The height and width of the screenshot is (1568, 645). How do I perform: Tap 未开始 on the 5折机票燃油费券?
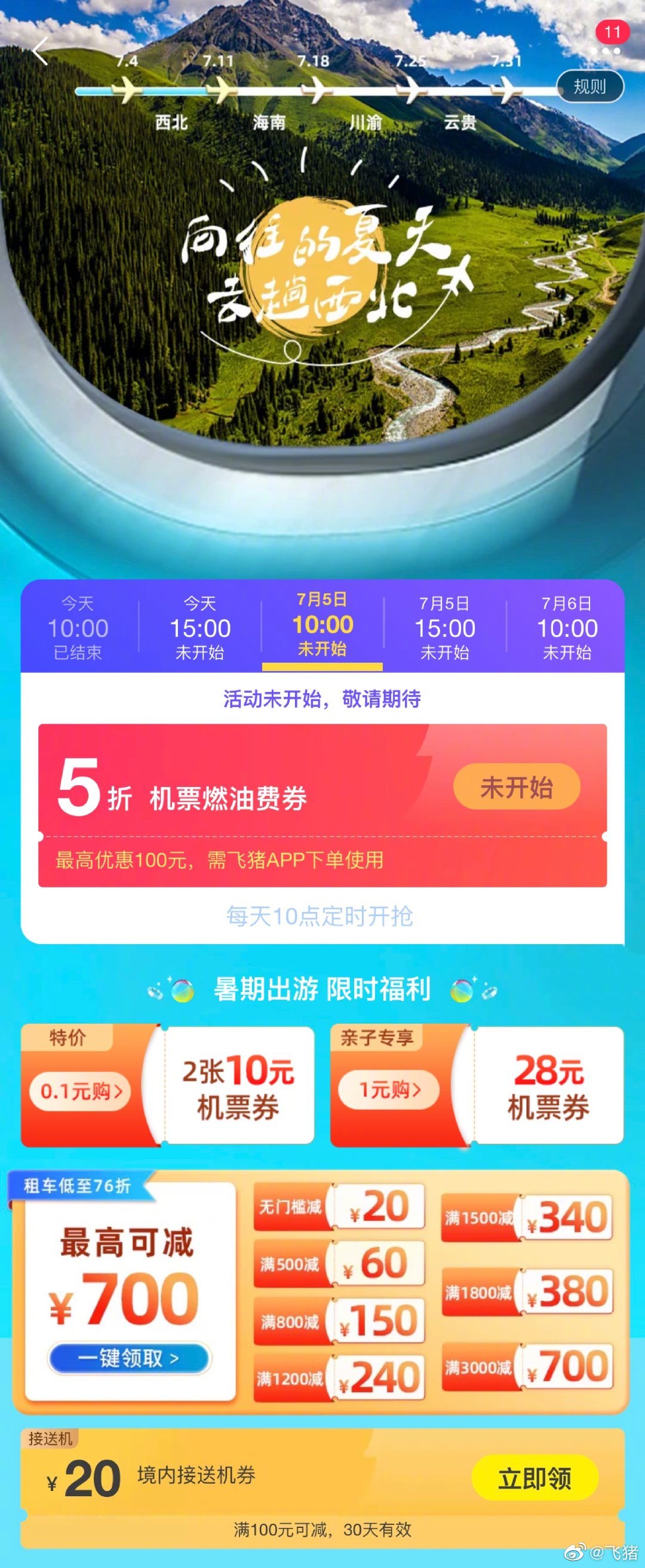516,788
